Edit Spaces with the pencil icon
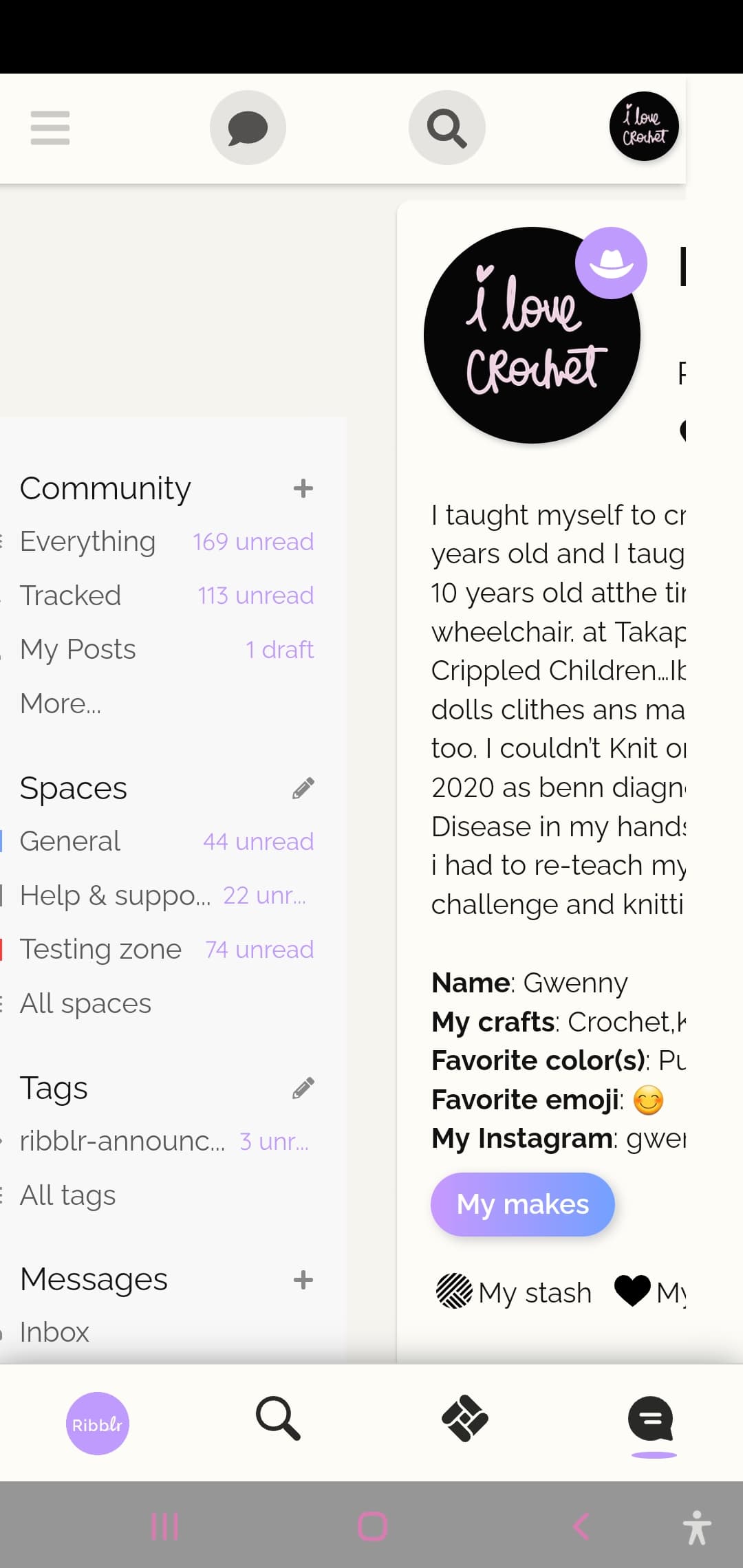This screenshot has width=743, height=1568. (x=303, y=788)
